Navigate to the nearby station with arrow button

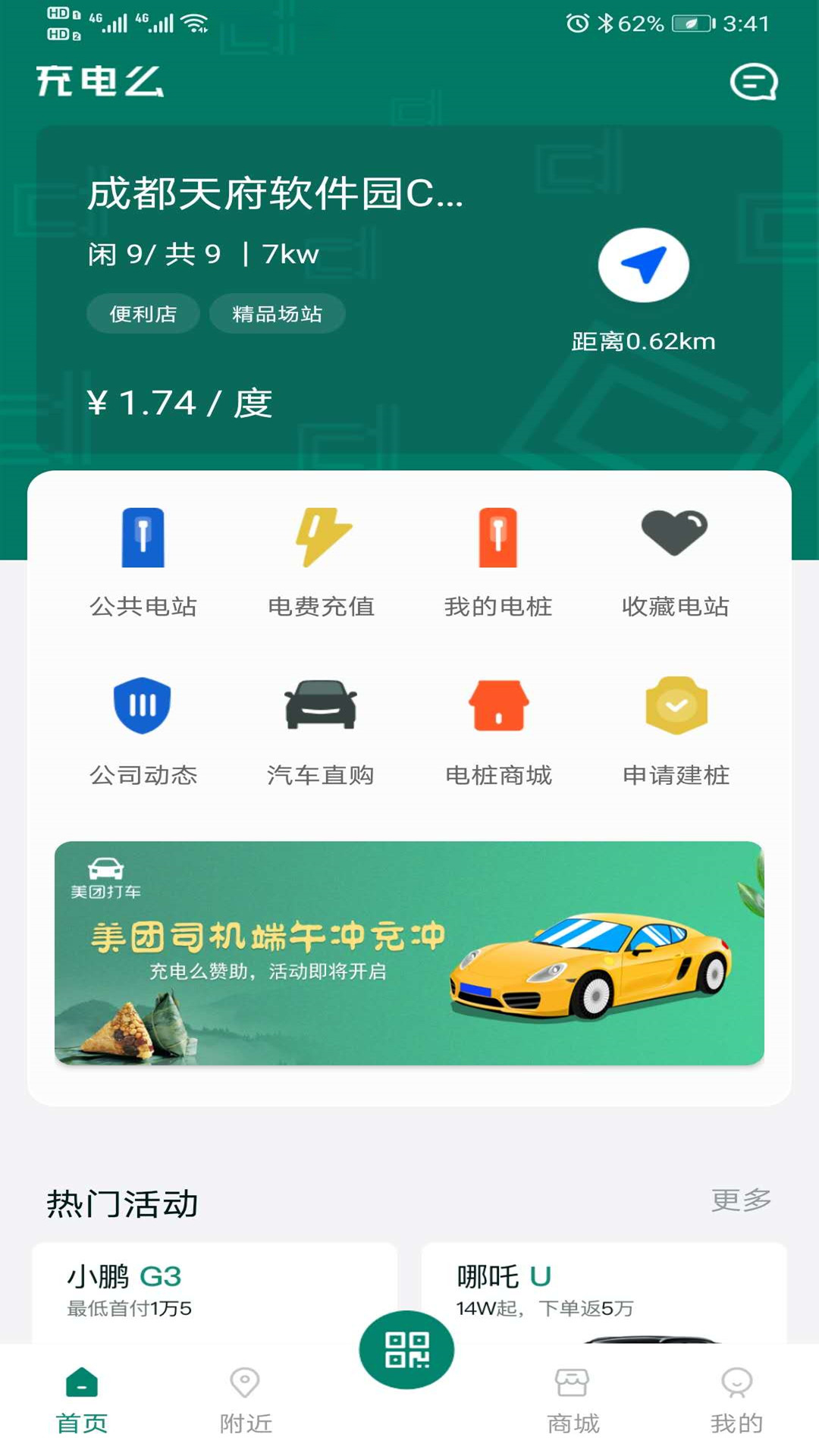coord(644,265)
